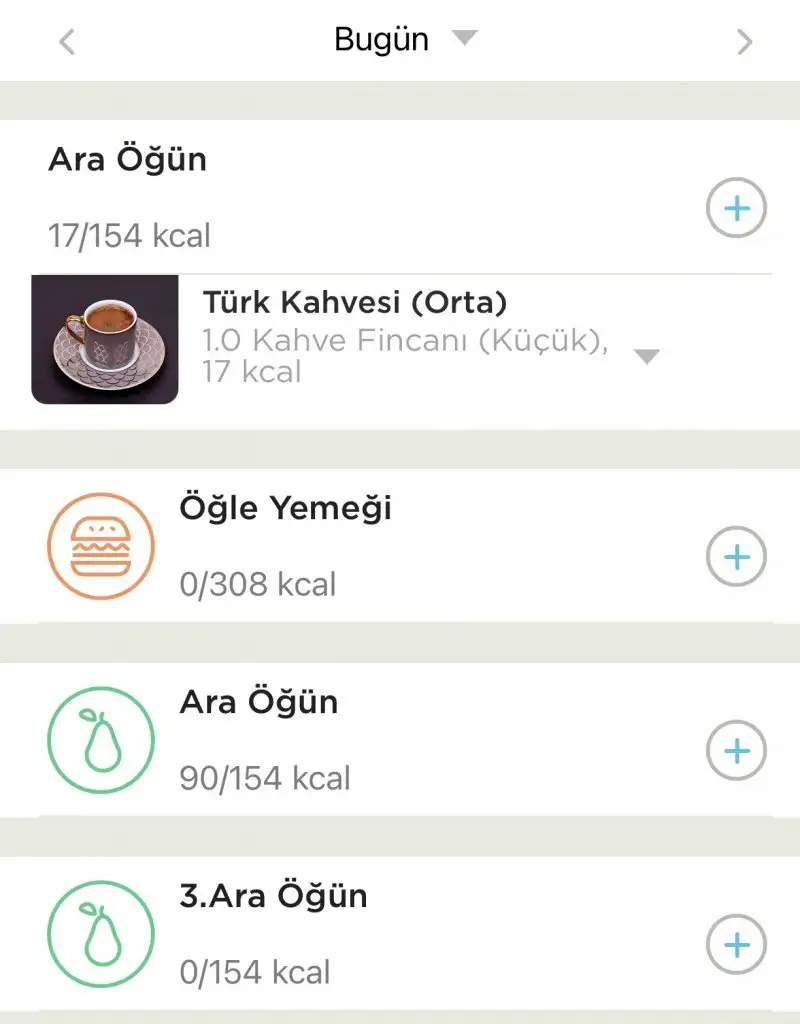Viewport: 800px width, 1024px height.
Task: Add food to the 90/154 kcal Ara Öğün
Action: click(736, 750)
